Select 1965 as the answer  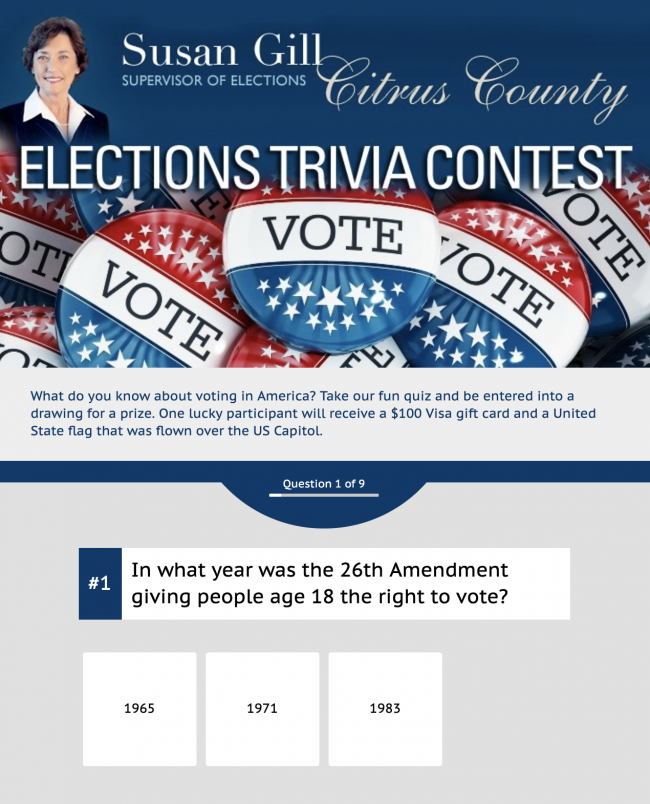(139, 709)
